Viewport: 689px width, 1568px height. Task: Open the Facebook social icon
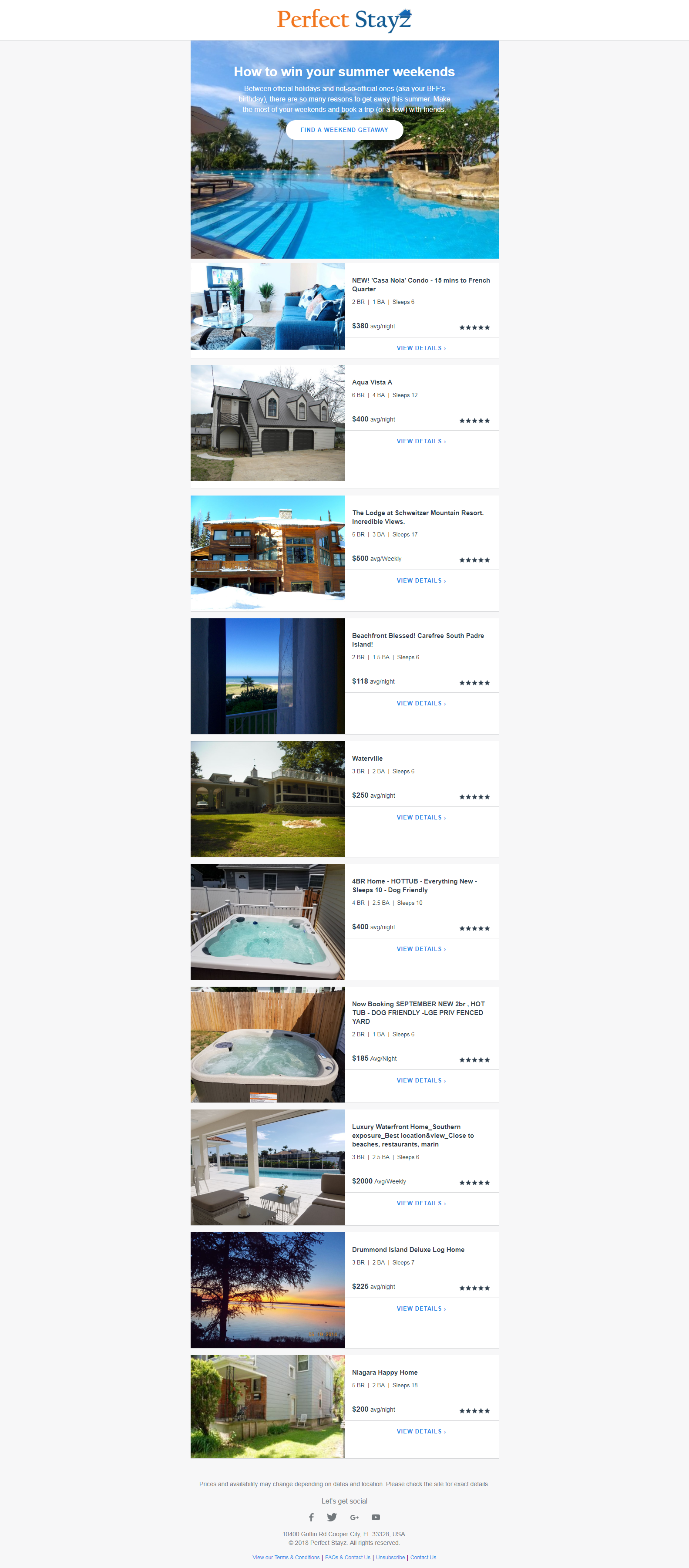pos(311,1517)
